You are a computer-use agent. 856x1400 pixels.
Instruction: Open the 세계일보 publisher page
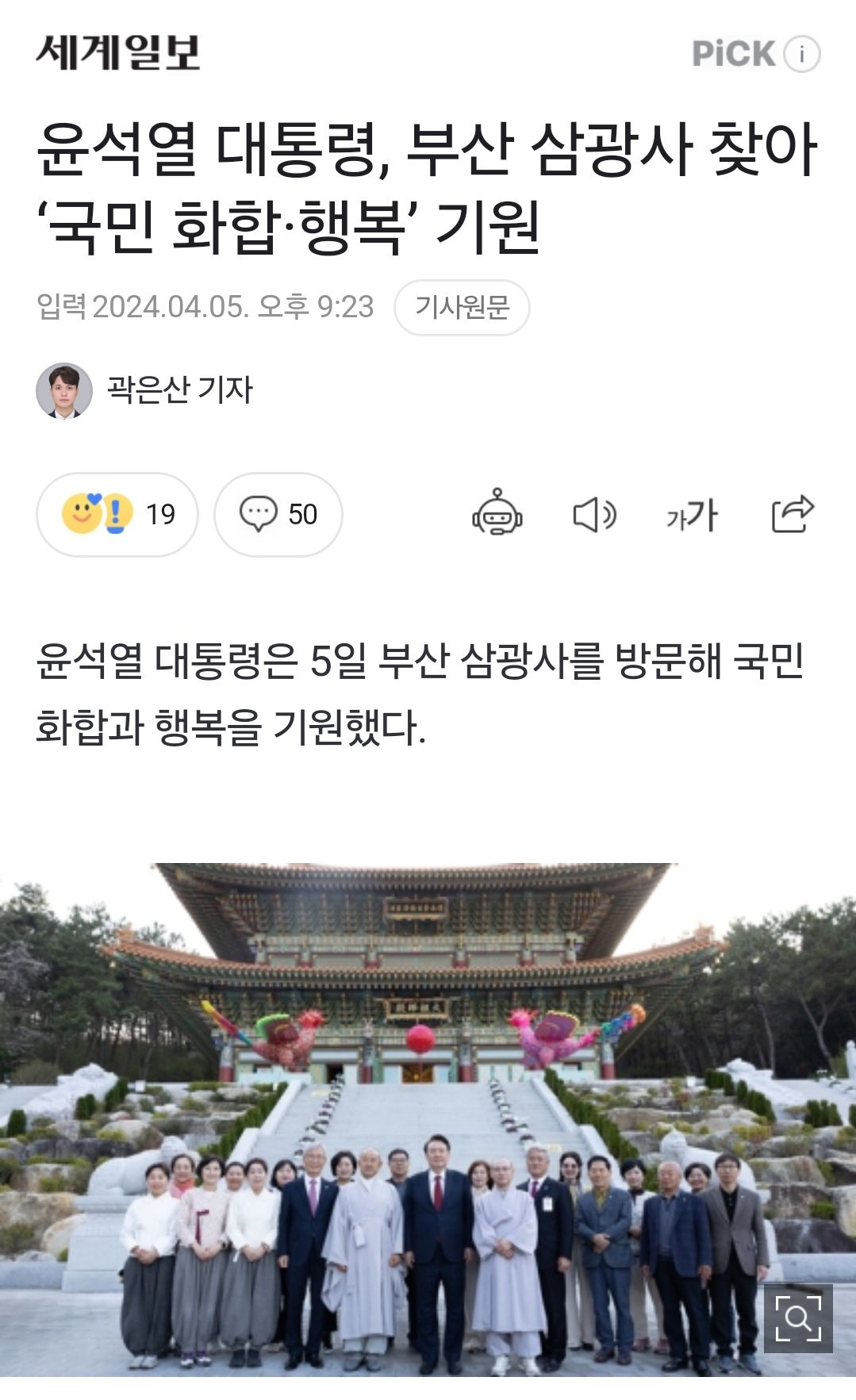point(117,53)
